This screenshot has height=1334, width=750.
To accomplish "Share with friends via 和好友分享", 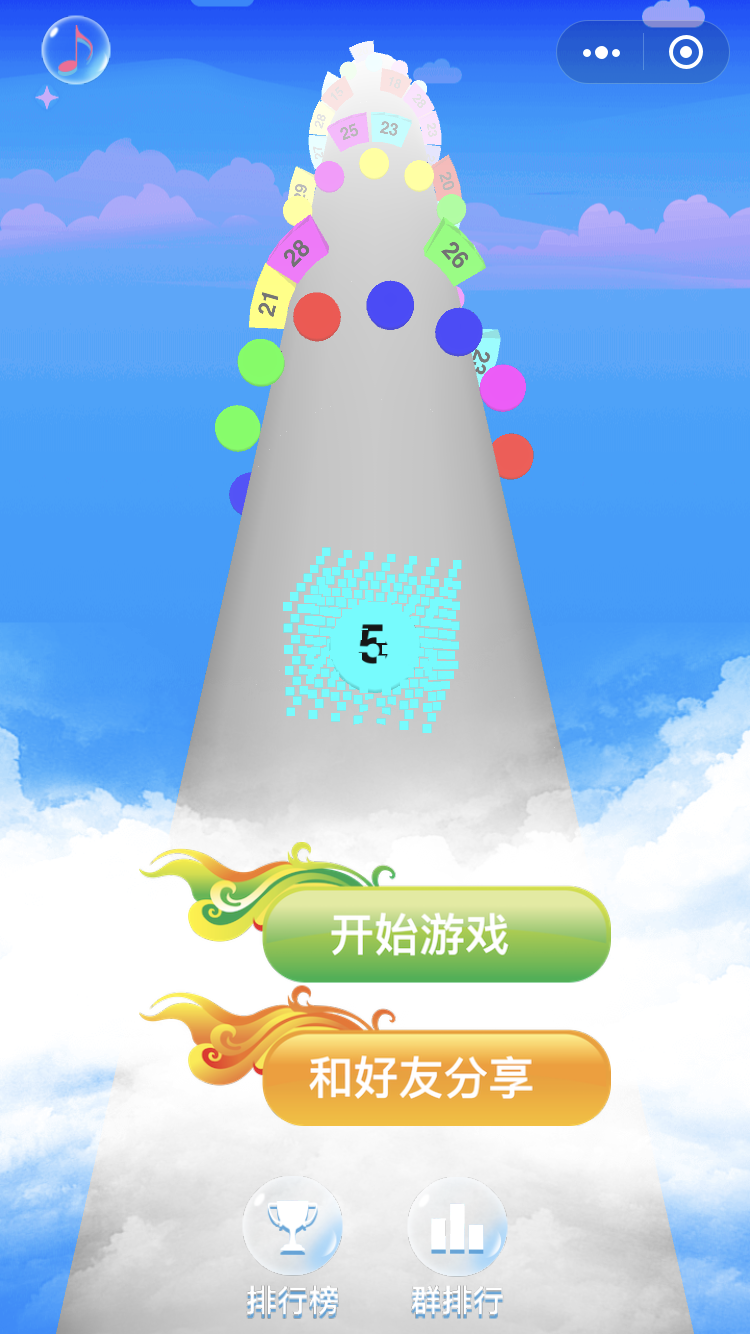I will coord(436,1078).
